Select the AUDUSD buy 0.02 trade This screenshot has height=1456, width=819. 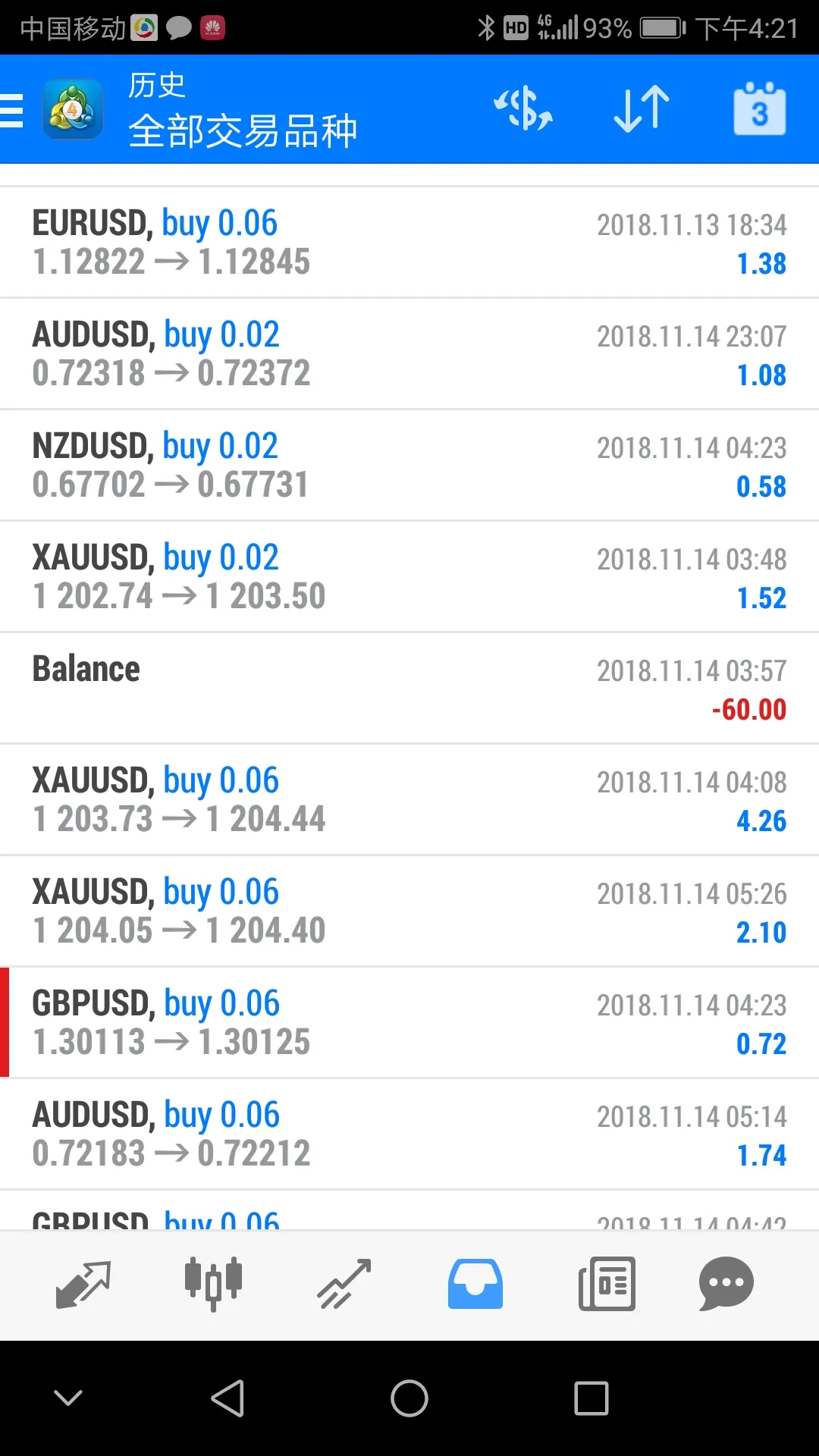(409, 354)
